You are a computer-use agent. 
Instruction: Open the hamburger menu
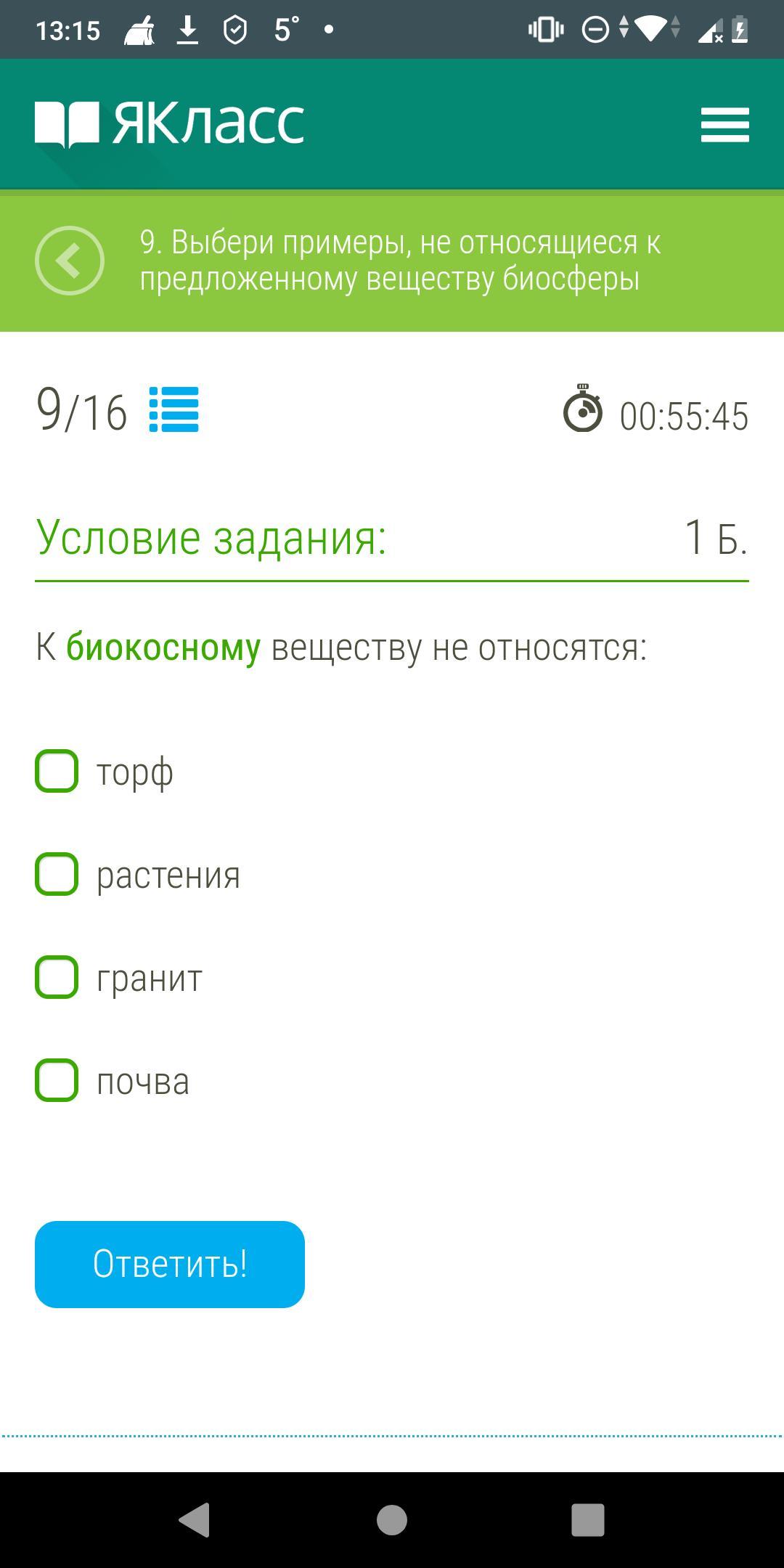(724, 125)
